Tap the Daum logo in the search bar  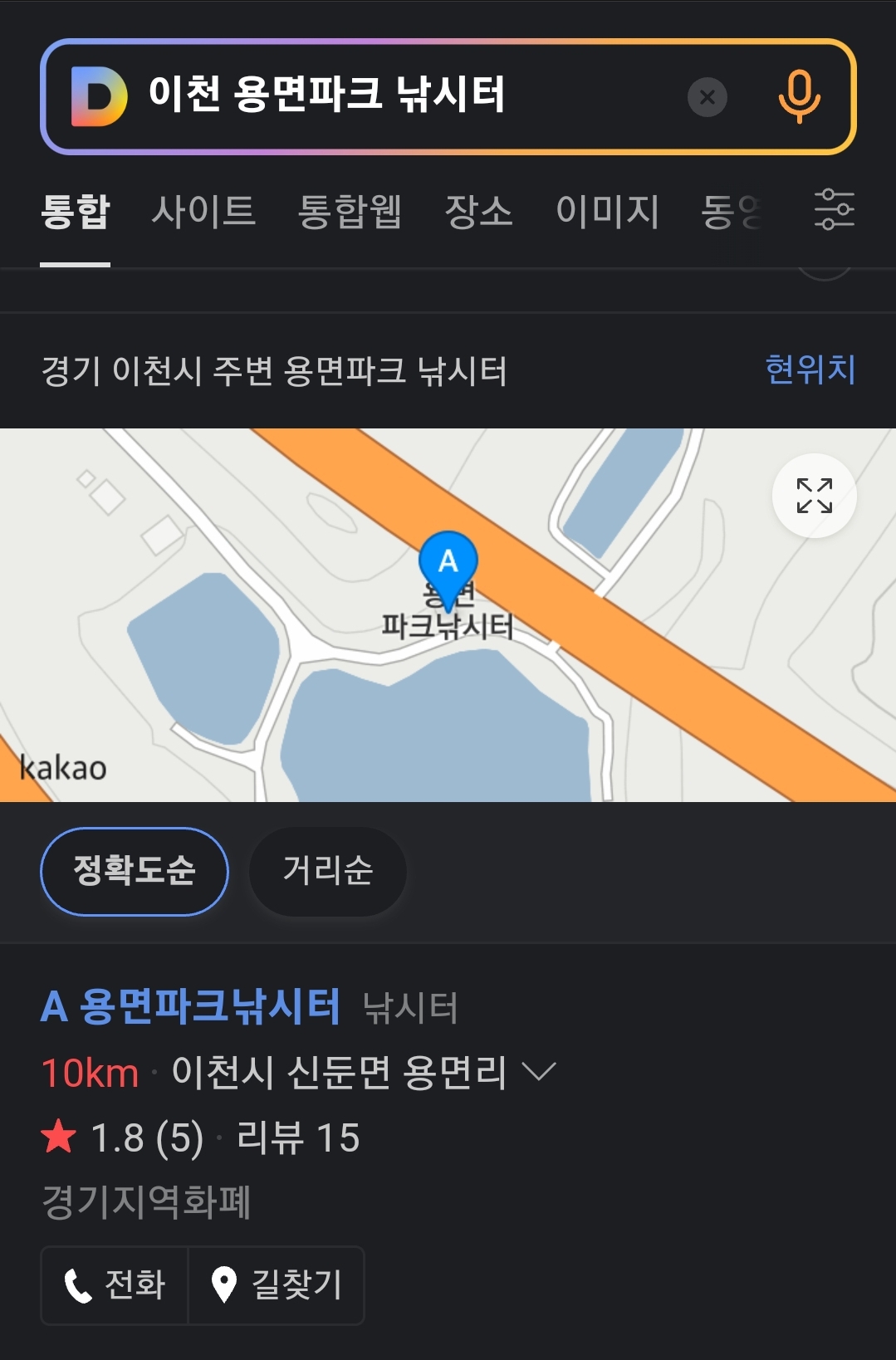pos(99,97)
